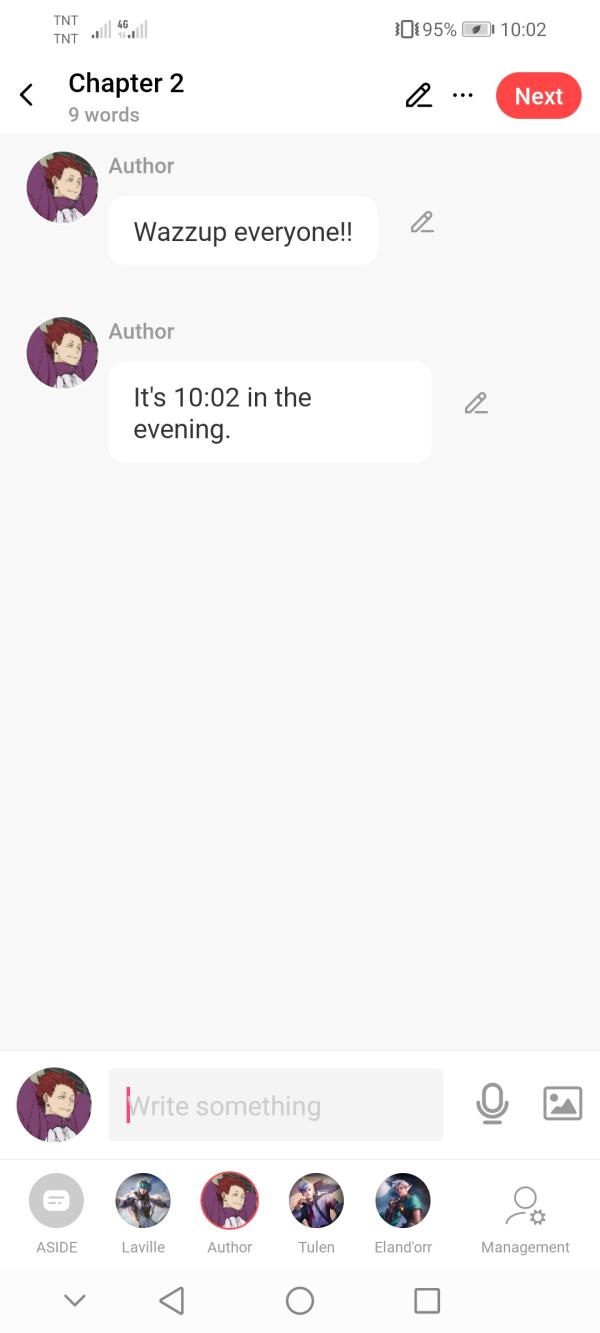Image resolution: width=600 pixels, height=1333 pixels.
Task: Edit the "Wazzup everyone!!" message
Action: pyautogui.click(x=422, y=223)
